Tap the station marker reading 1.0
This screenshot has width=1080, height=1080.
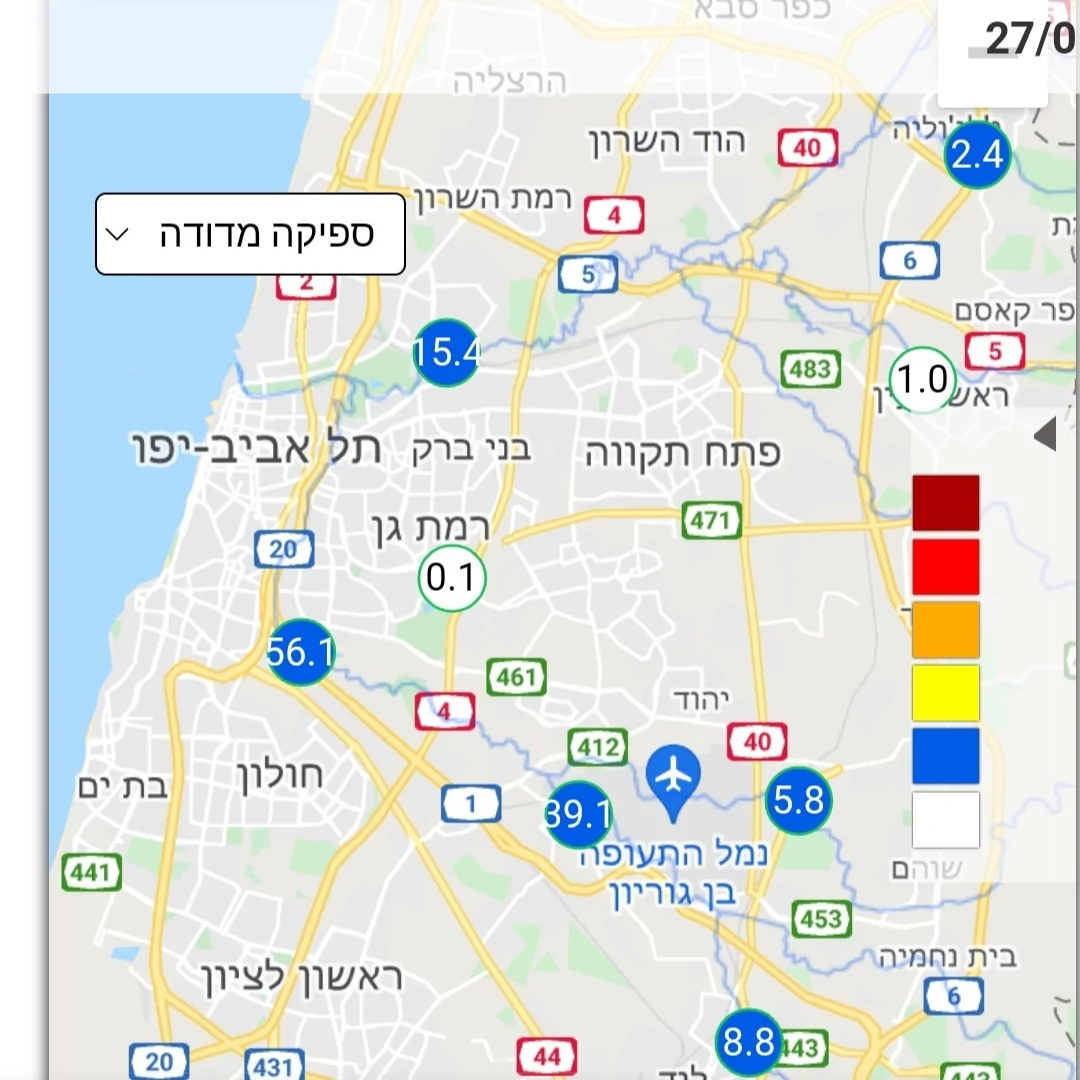[922, 380]
